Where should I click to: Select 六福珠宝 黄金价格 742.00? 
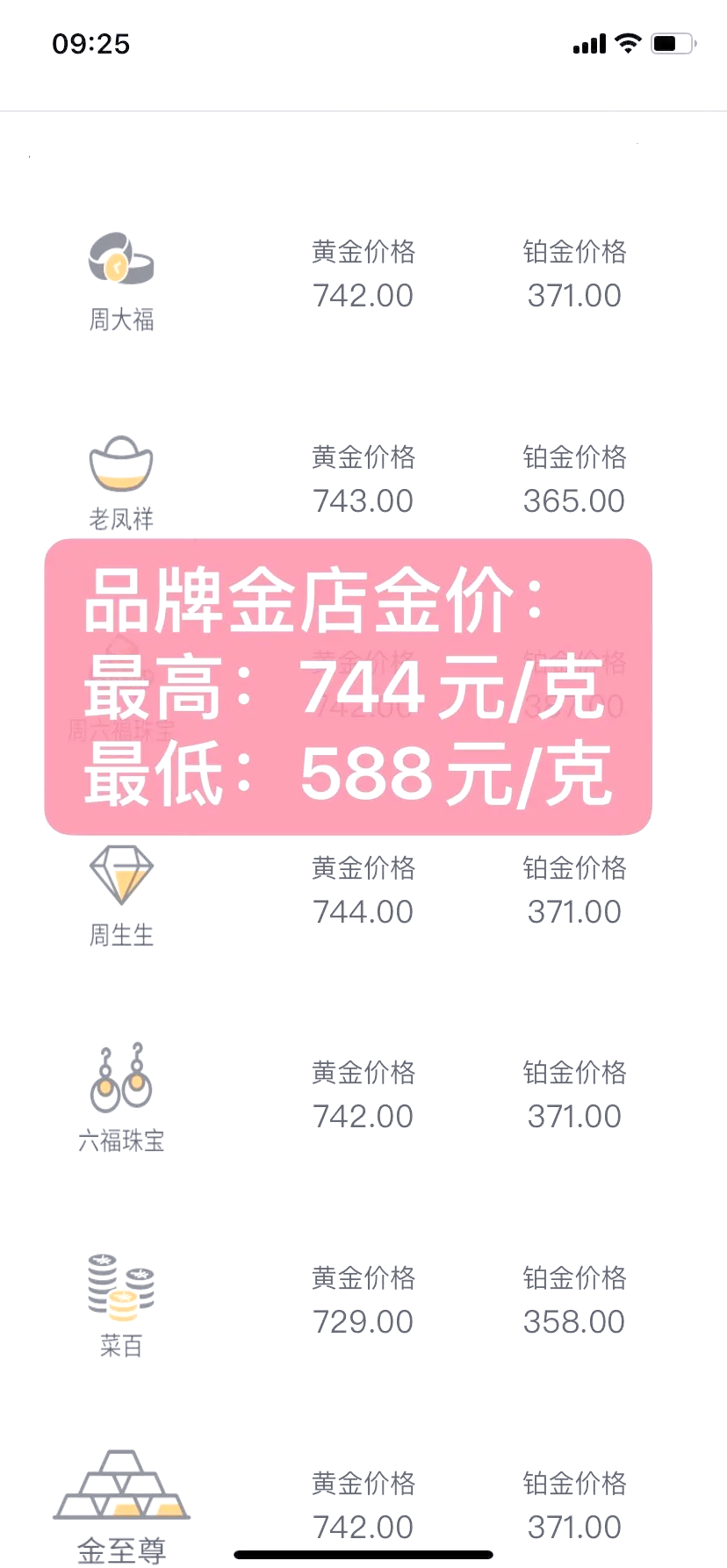(x=363, y=1115)
